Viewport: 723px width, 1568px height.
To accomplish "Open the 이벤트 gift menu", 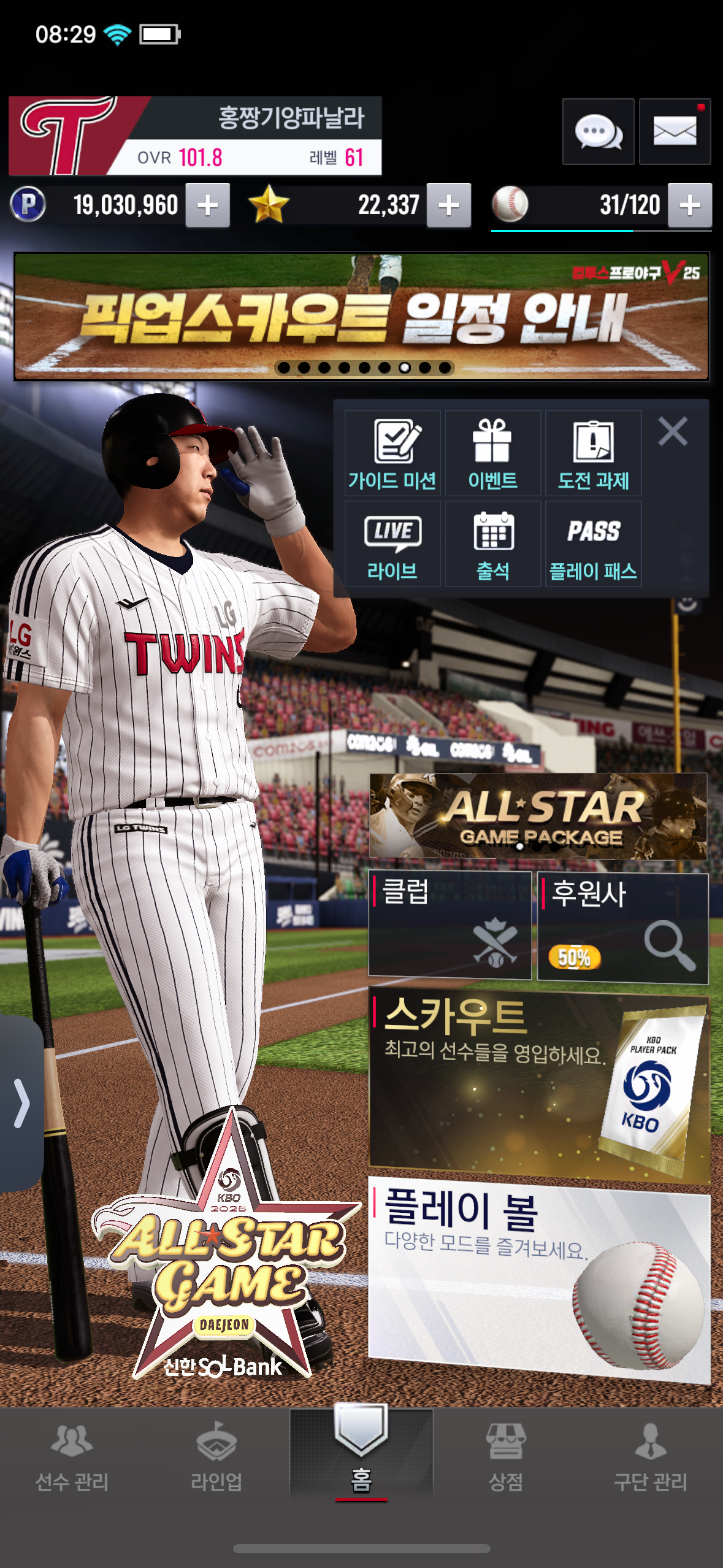I will (493, 453).
